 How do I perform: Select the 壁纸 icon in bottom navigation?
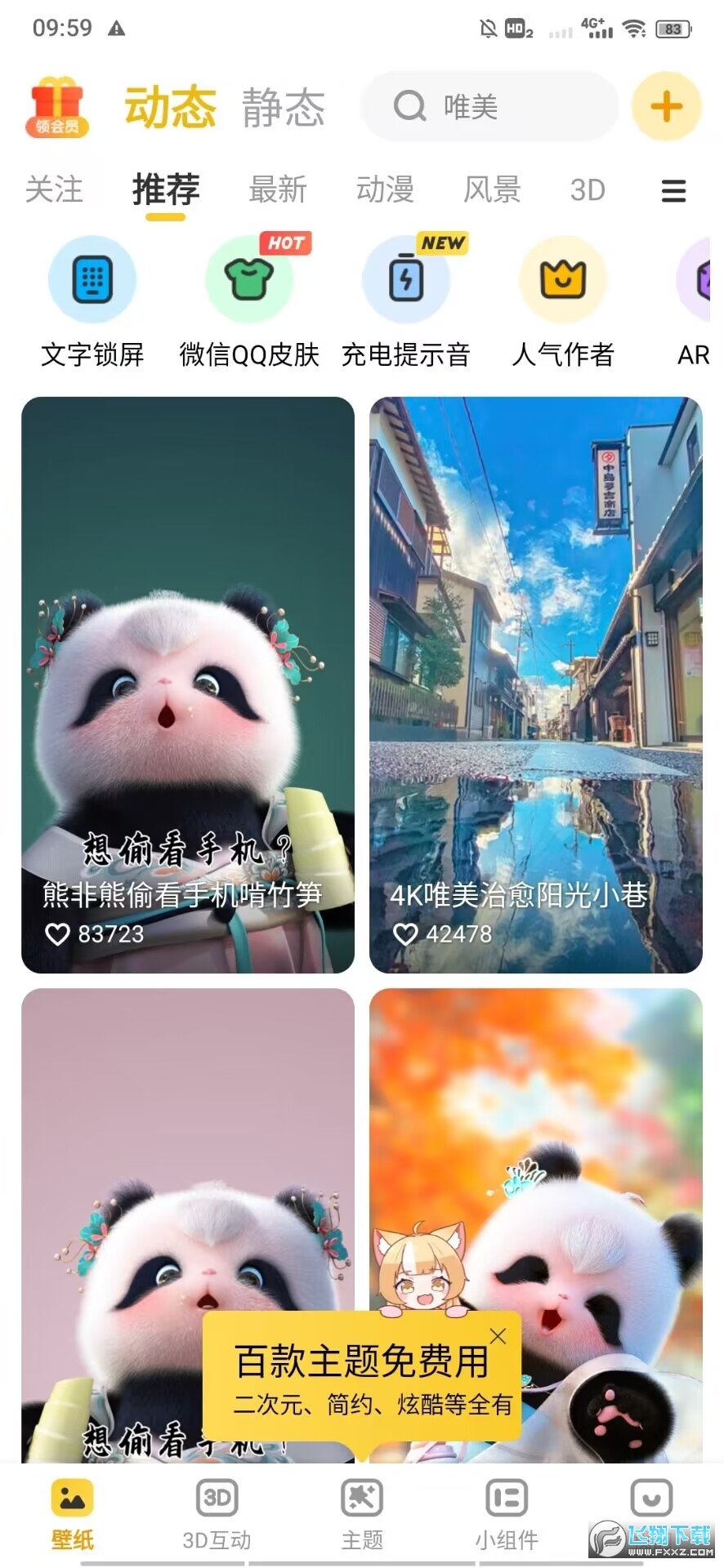pos(69,1507)
